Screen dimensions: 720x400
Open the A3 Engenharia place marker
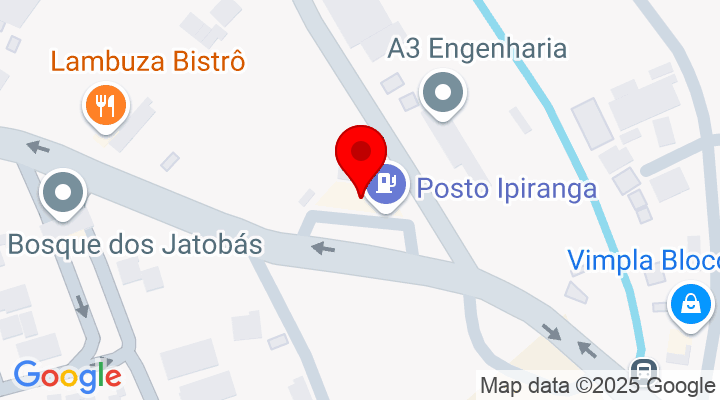tap(442, 94)
